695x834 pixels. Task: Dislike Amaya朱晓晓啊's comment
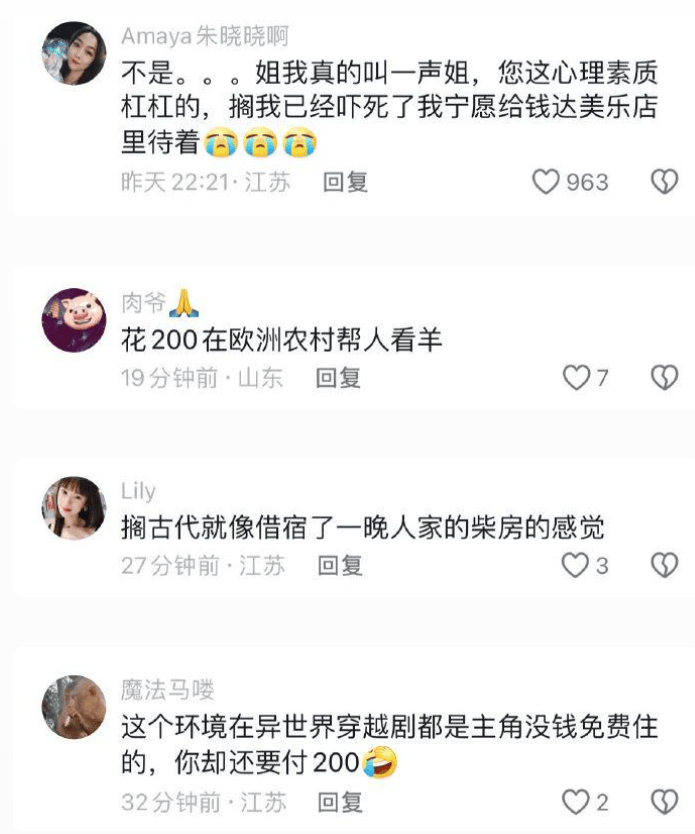[x=664, y=181]
